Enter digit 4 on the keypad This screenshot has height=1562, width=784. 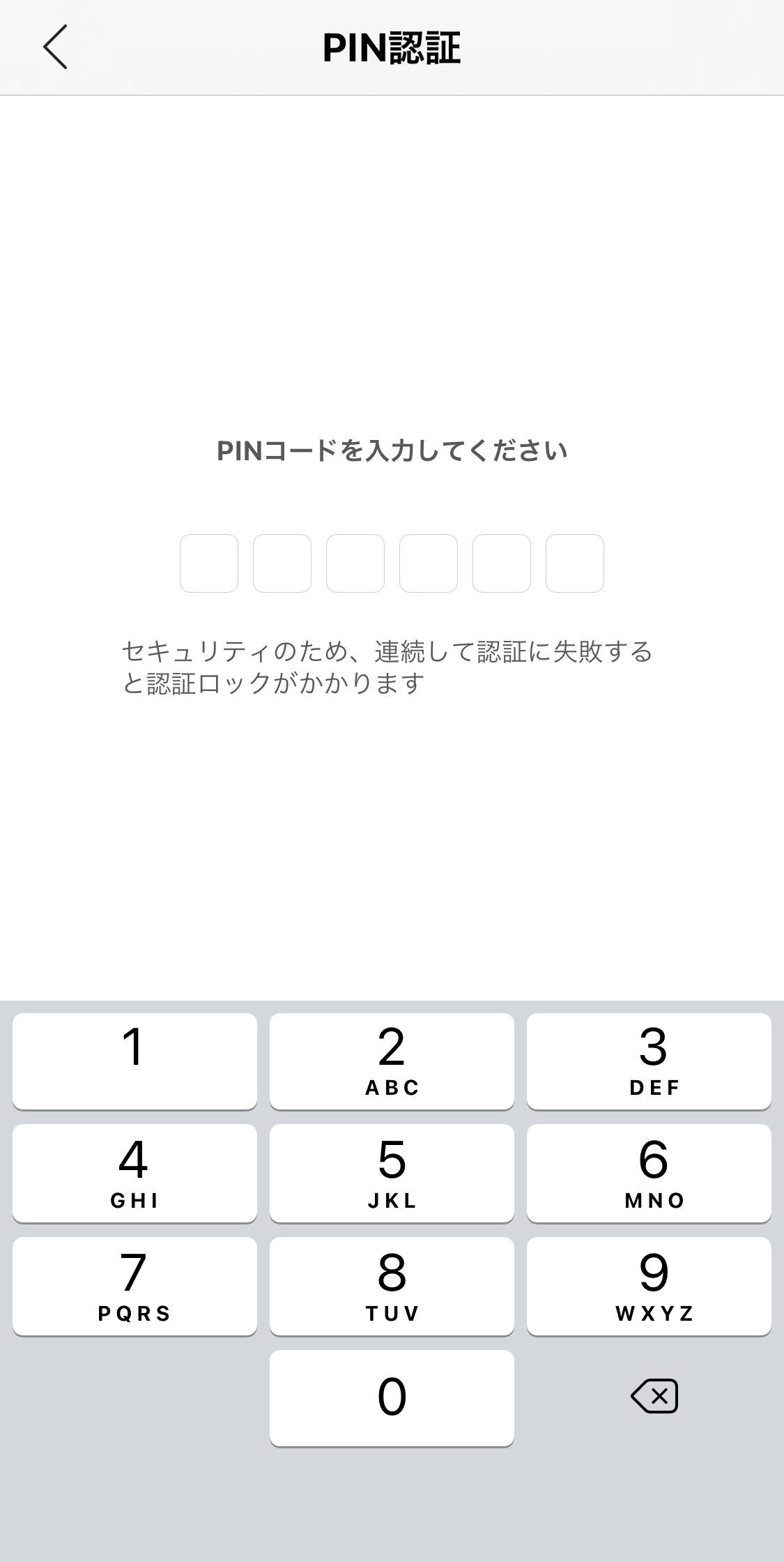134,1173
